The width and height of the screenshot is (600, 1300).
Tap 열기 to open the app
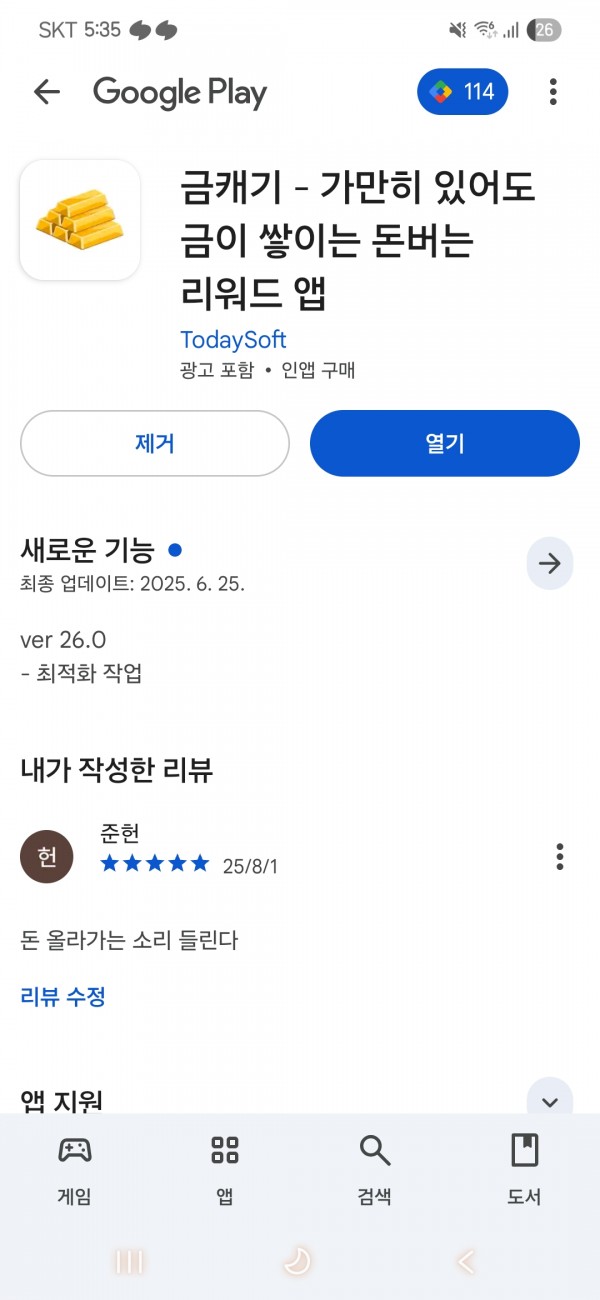point(445,443)
